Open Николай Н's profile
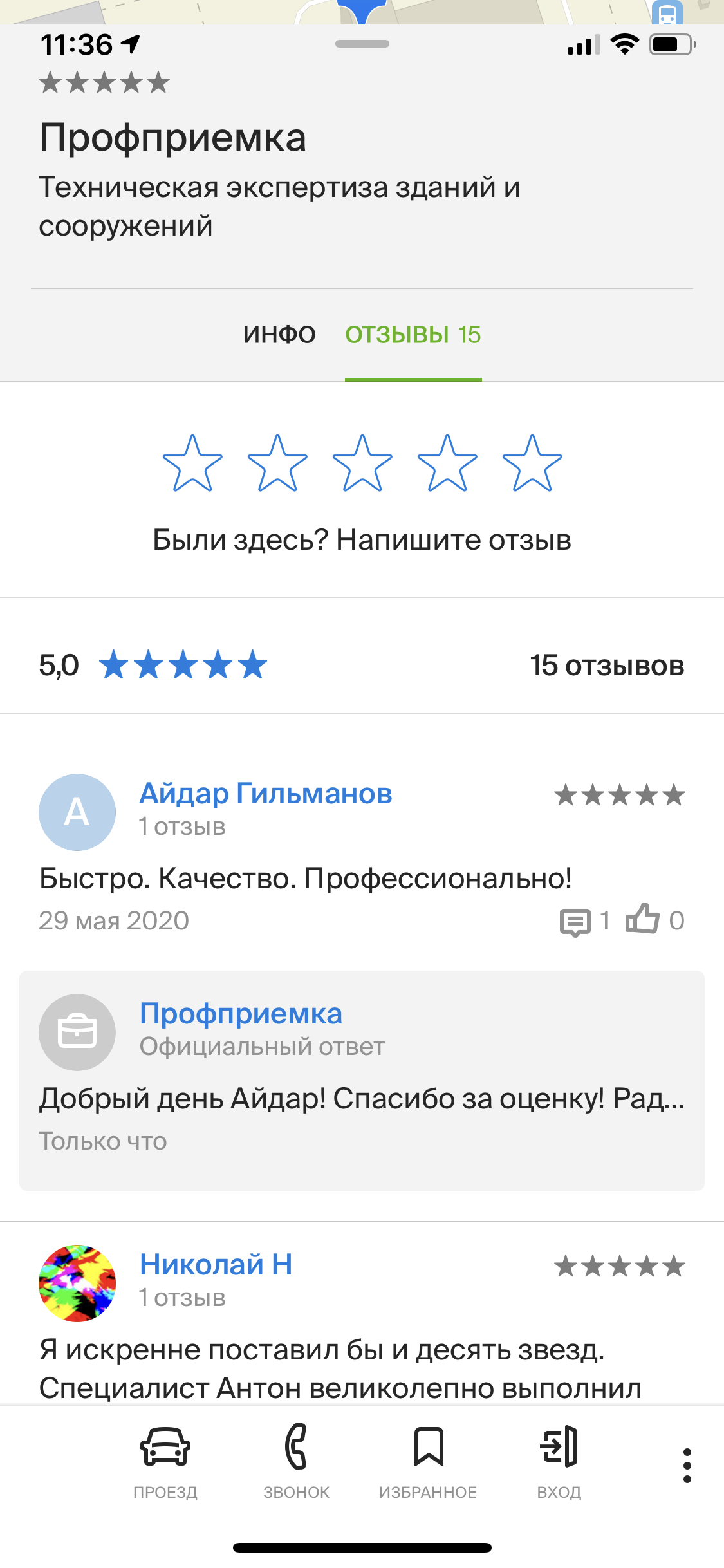724x1568 pixels. 216,1265
